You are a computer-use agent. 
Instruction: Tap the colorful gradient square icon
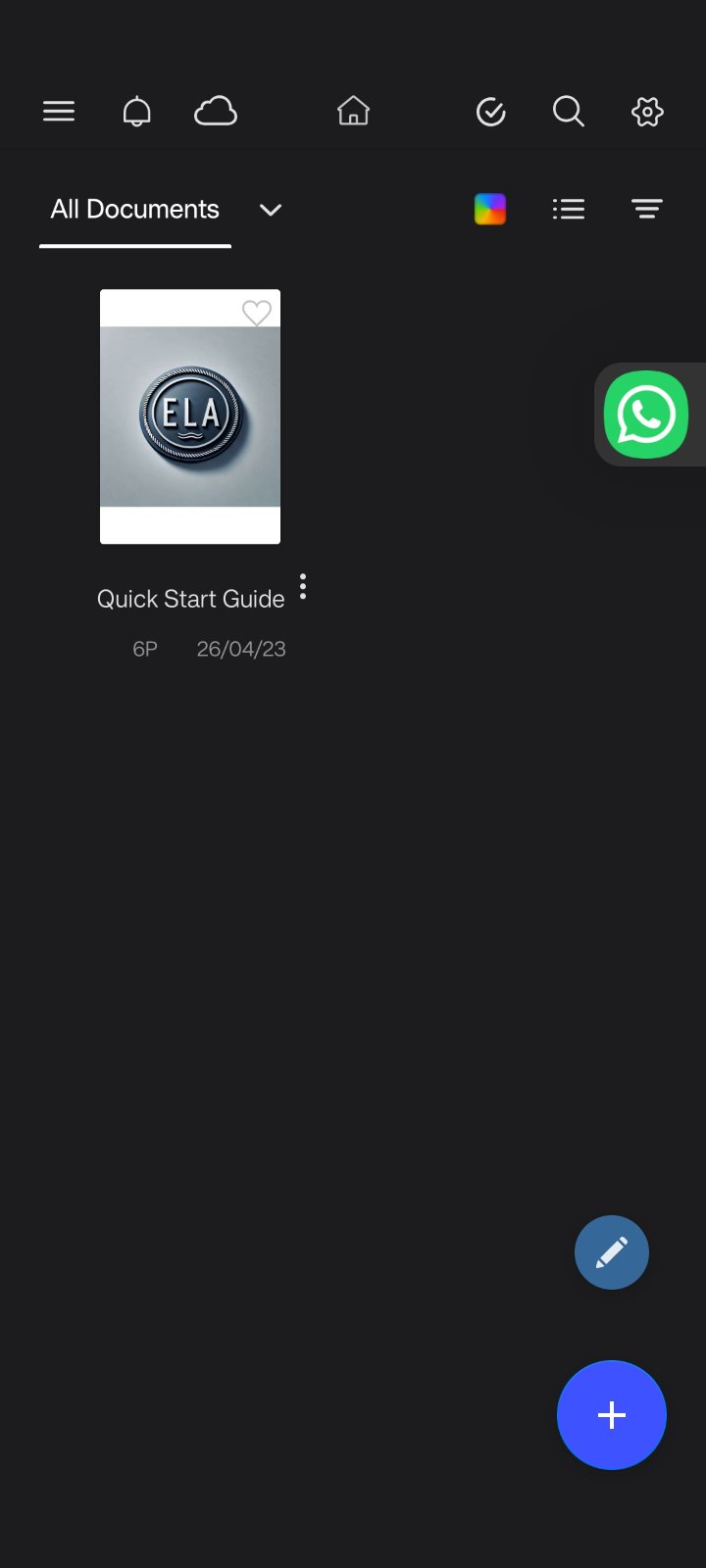point(490,209)
